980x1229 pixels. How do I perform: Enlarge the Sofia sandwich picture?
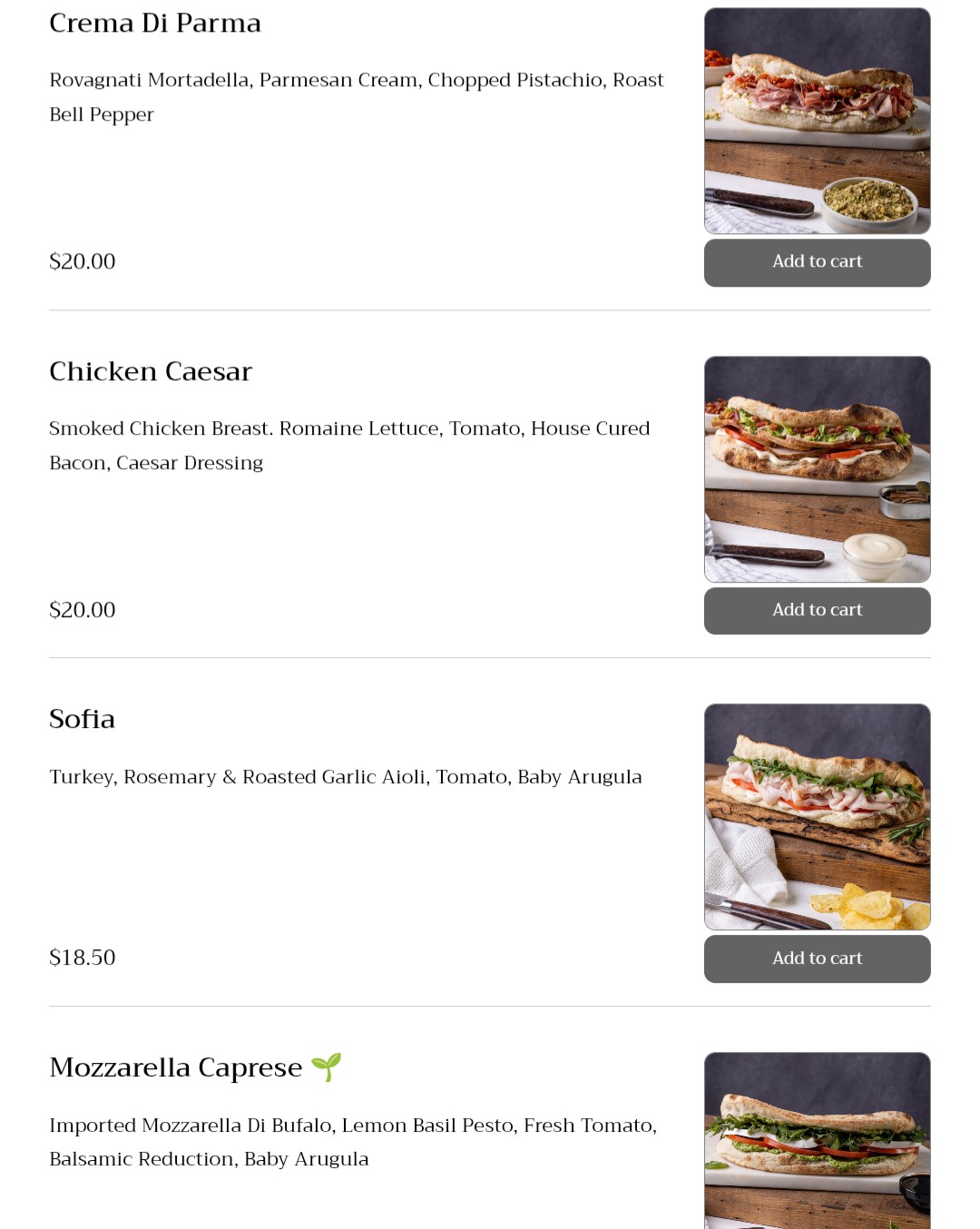pyautogui.click(x=817, y=816)
